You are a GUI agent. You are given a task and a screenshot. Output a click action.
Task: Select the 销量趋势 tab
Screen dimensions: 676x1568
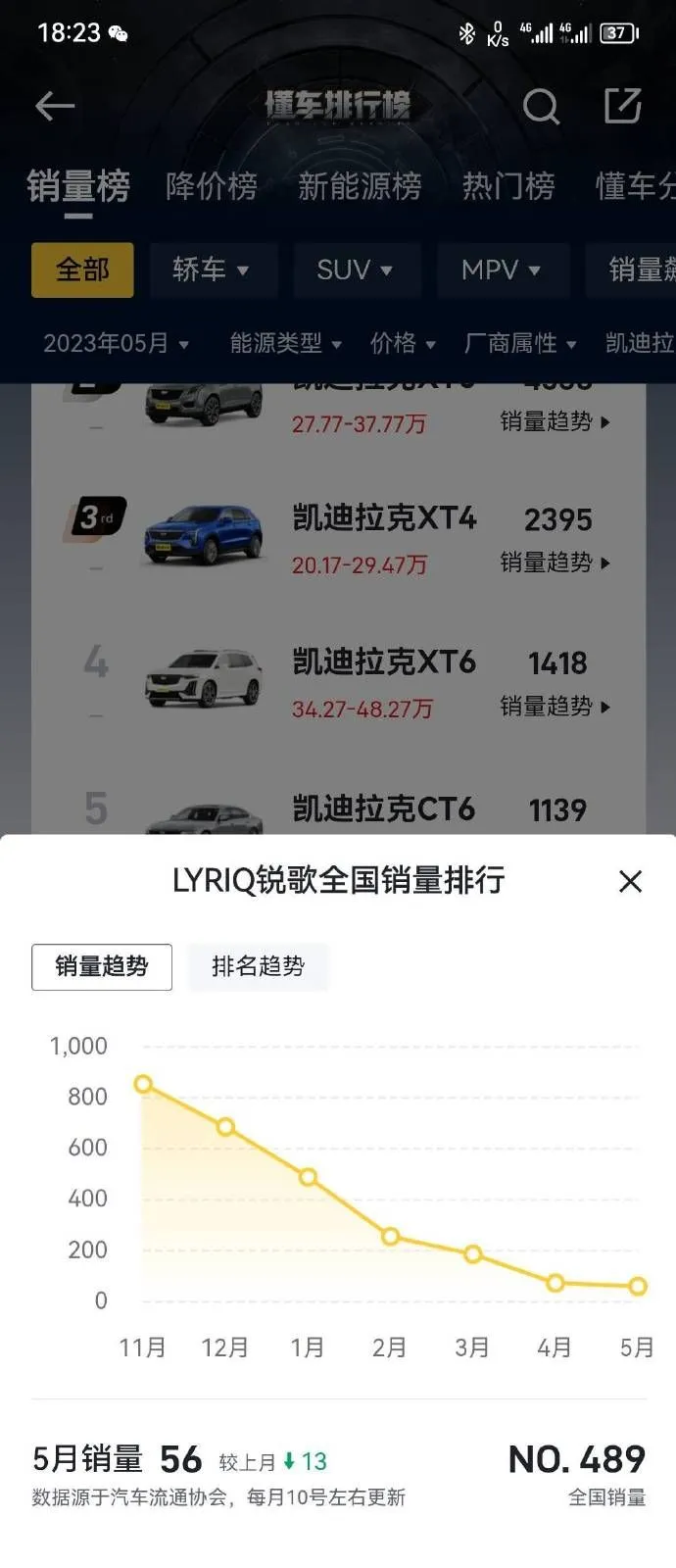[102, 967]
